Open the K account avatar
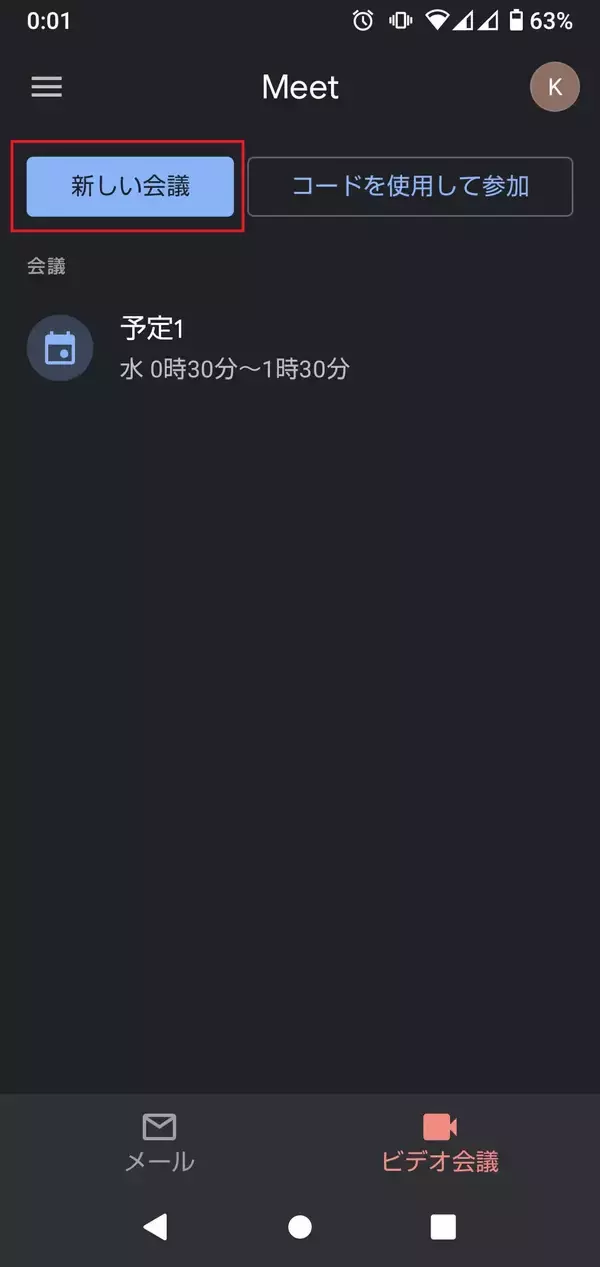 pos(554,87)
